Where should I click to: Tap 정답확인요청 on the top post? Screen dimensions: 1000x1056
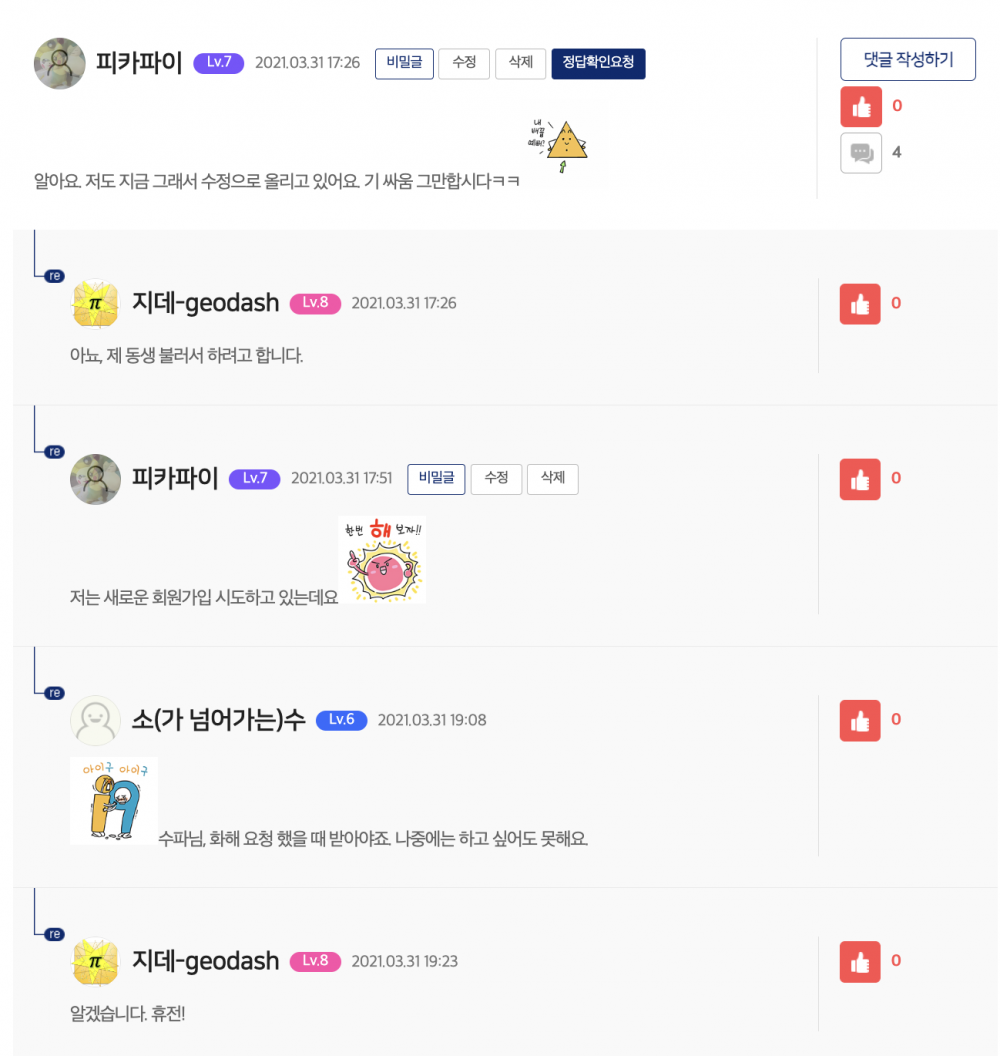[x=598, y=63]
